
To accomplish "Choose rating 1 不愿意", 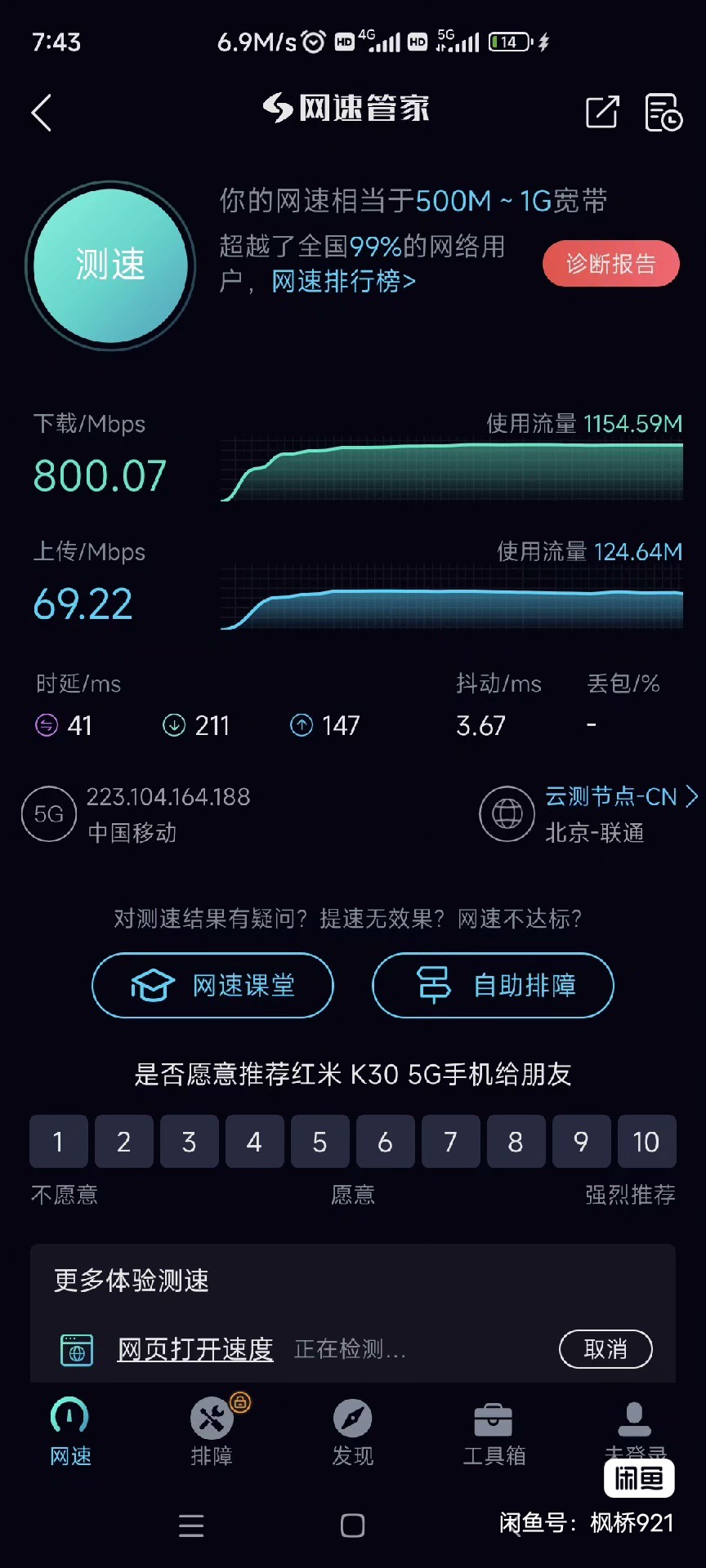I will click(58, 1141).
